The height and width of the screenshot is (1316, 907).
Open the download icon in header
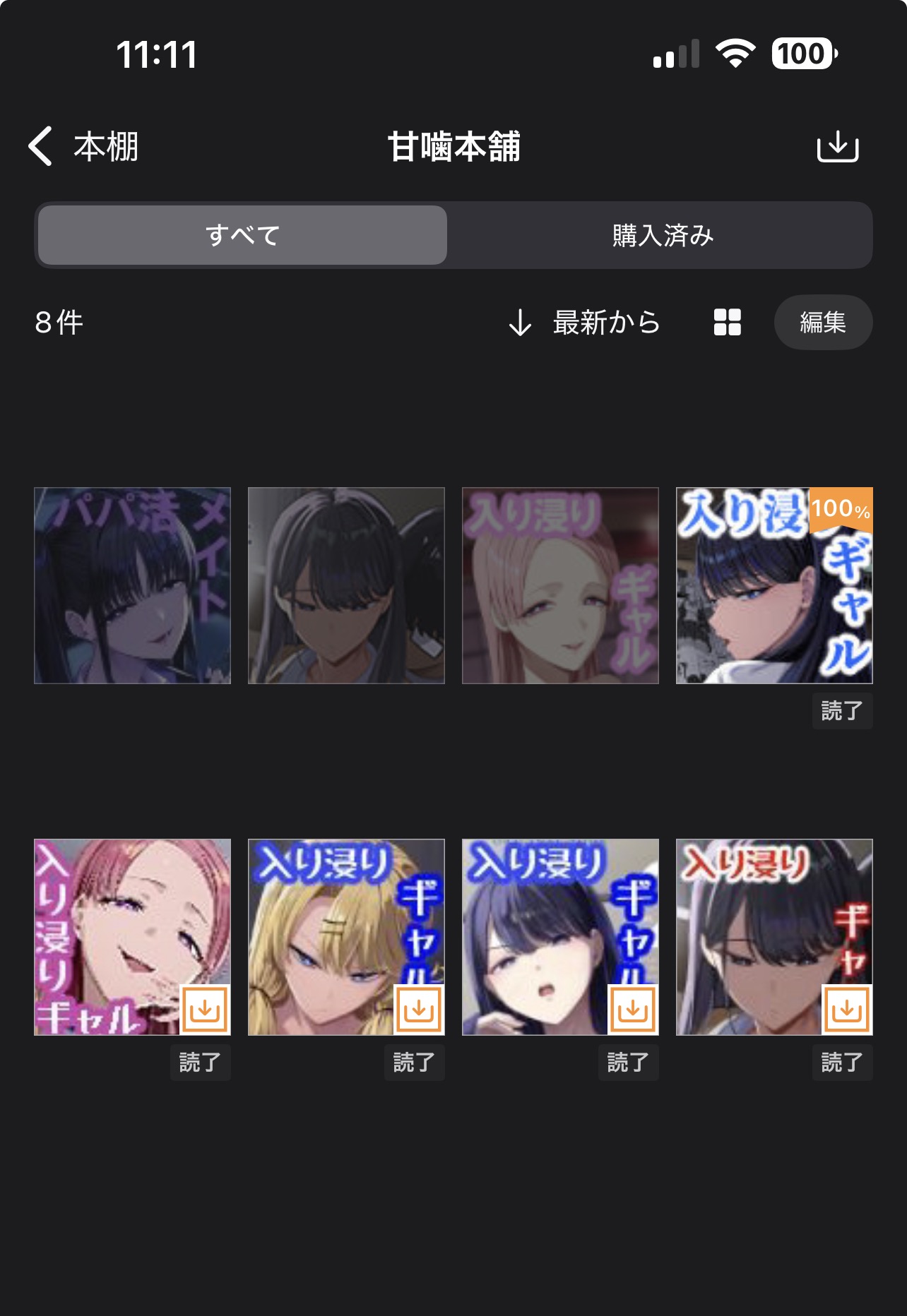point(837,147)
